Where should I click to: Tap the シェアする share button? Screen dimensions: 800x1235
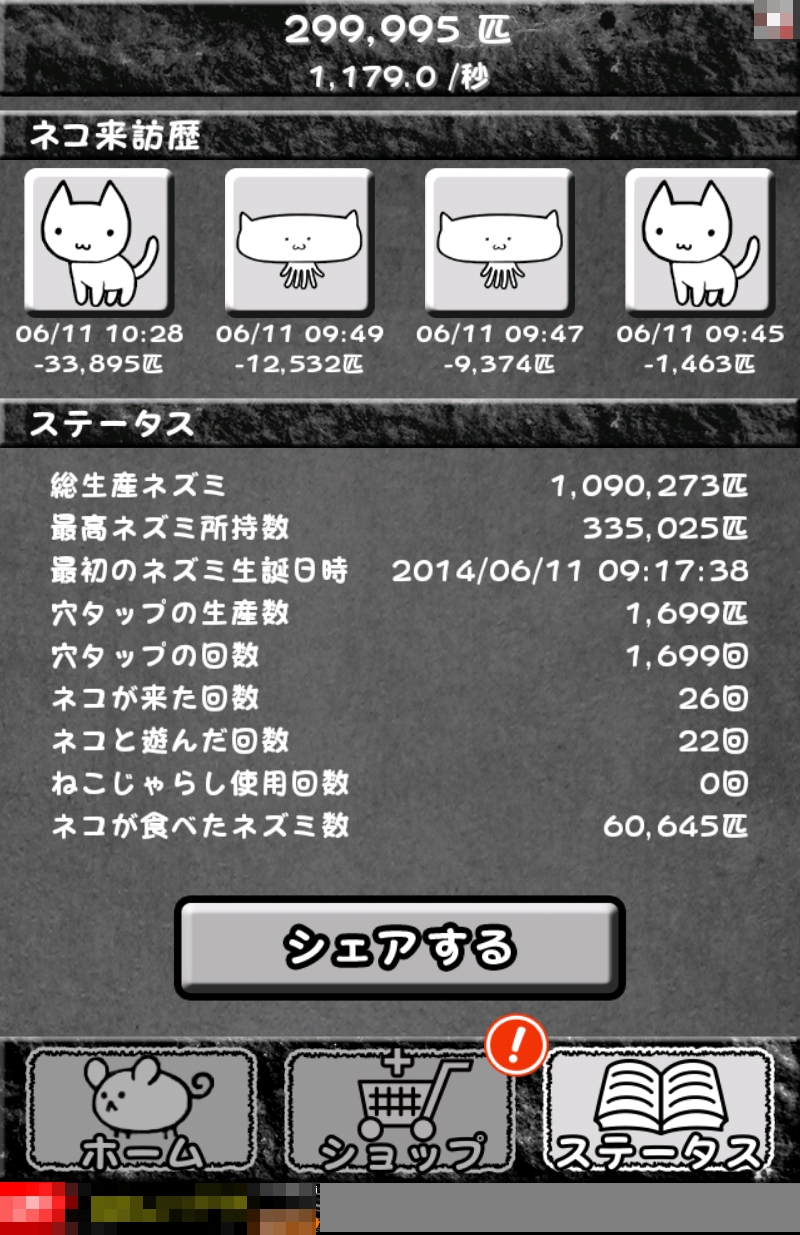click(400, 947)
